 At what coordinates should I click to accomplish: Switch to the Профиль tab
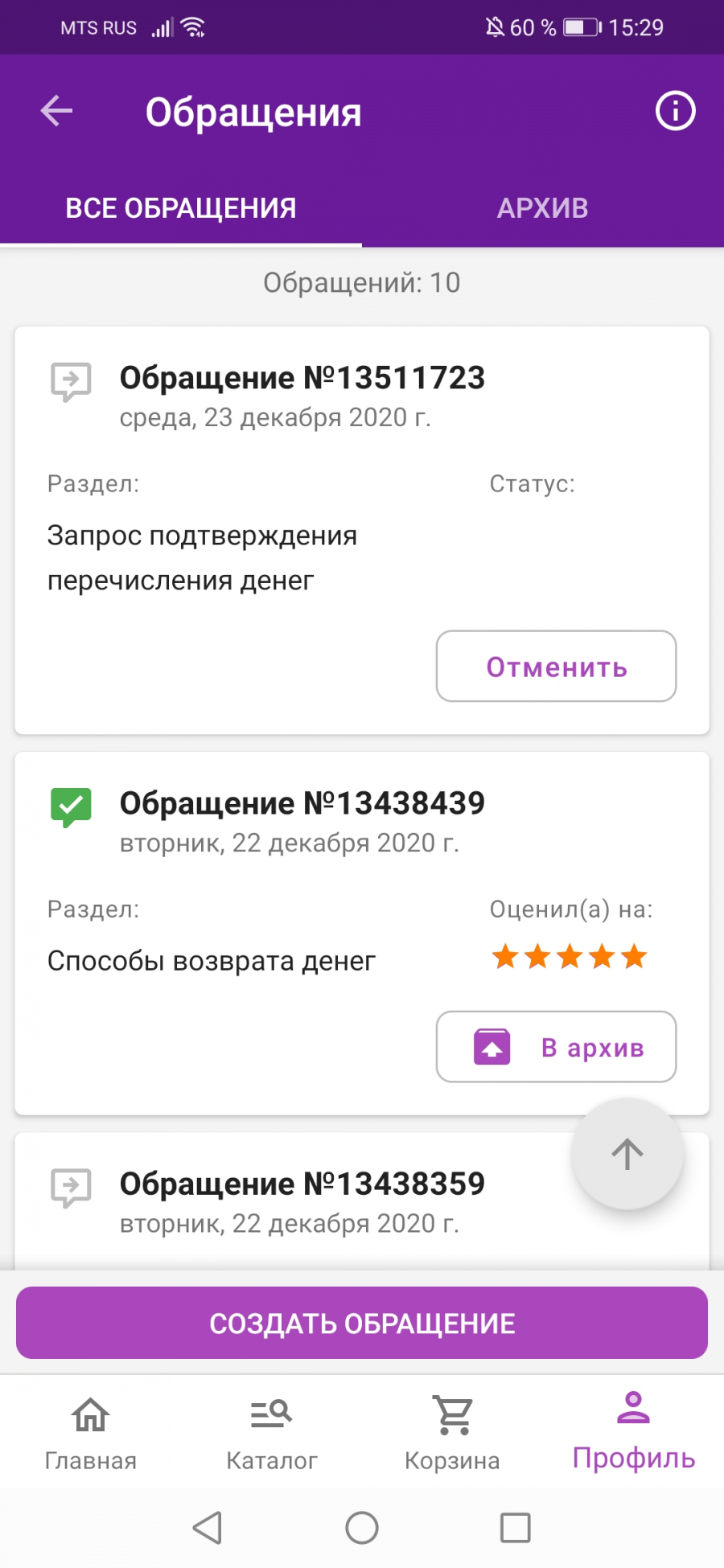point(634,1433)
